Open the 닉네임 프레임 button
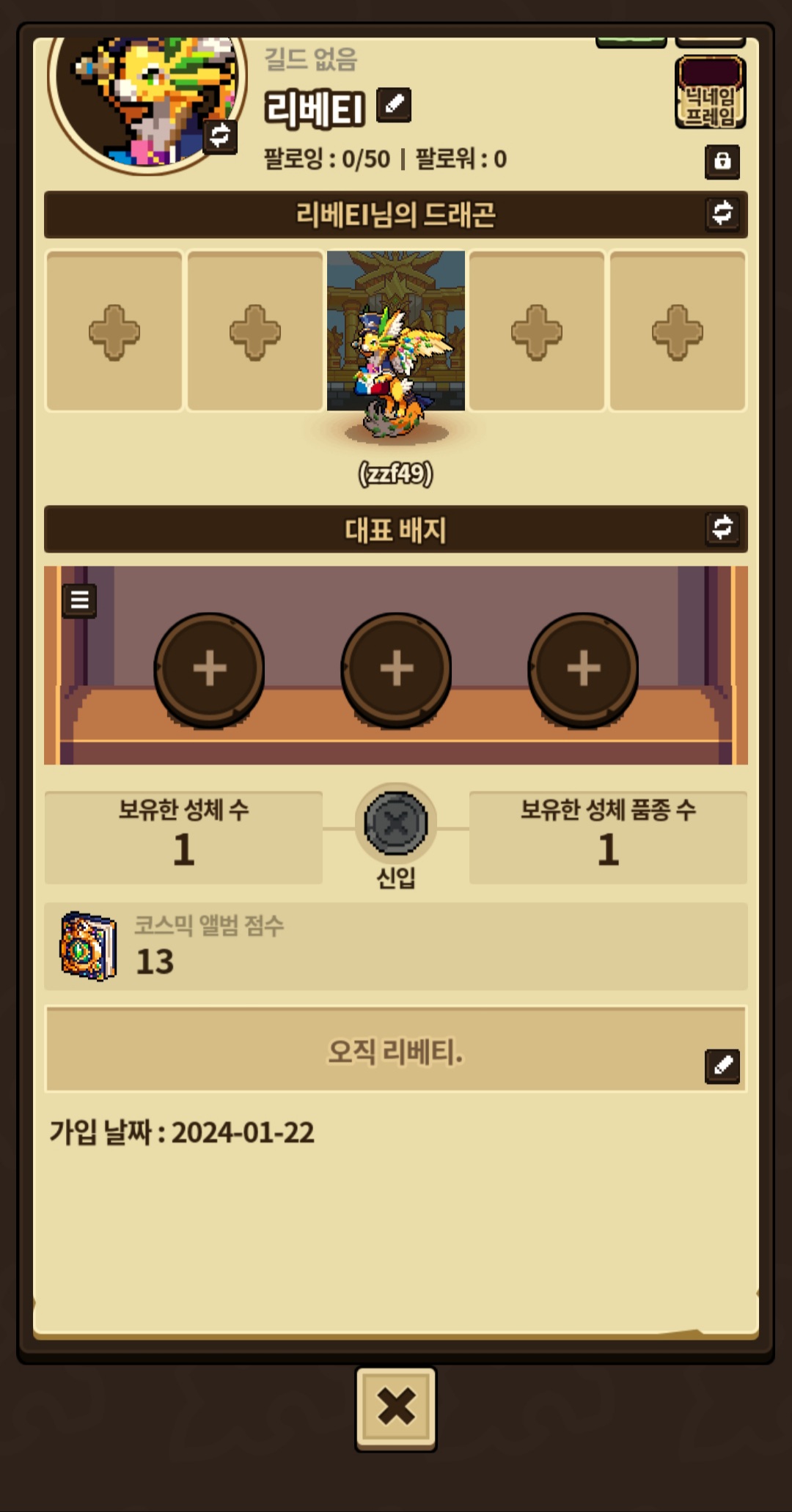Screen dimensions: 792x1512 pyautogui.click(x=710, y=94)
